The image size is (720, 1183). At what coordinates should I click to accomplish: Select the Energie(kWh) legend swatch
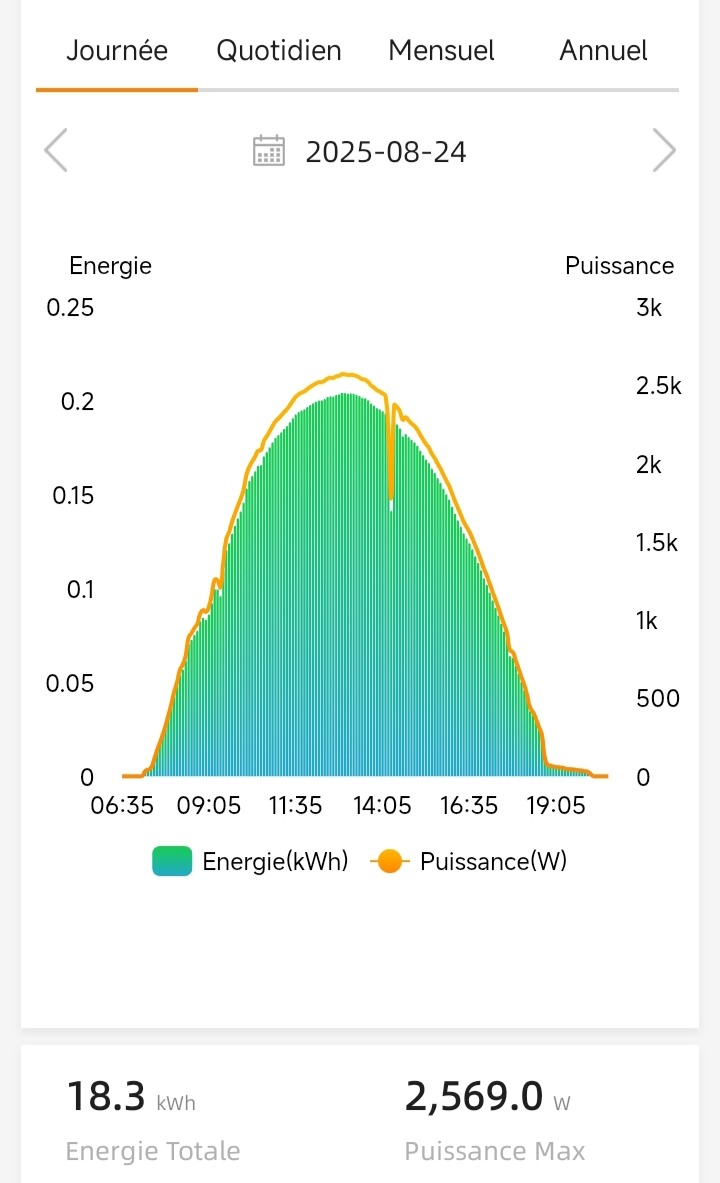point(170,861)
